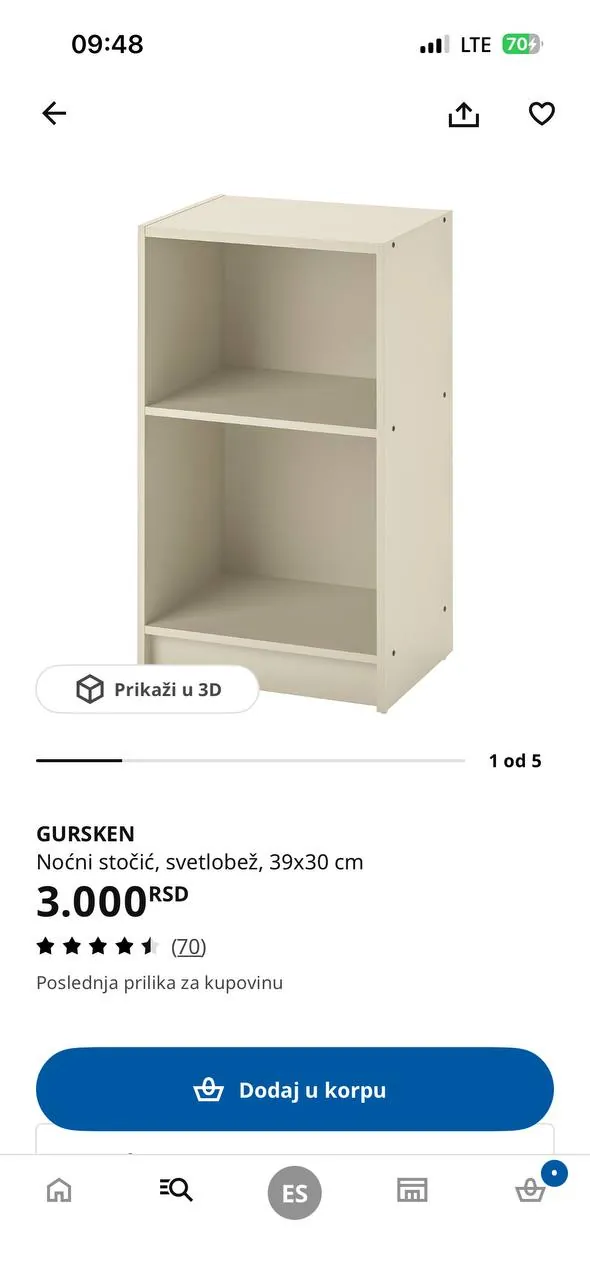The width and height of the screenshot is (590, 1280).
Task: Open the search and browse tab
Action: tap(176, 1190)
